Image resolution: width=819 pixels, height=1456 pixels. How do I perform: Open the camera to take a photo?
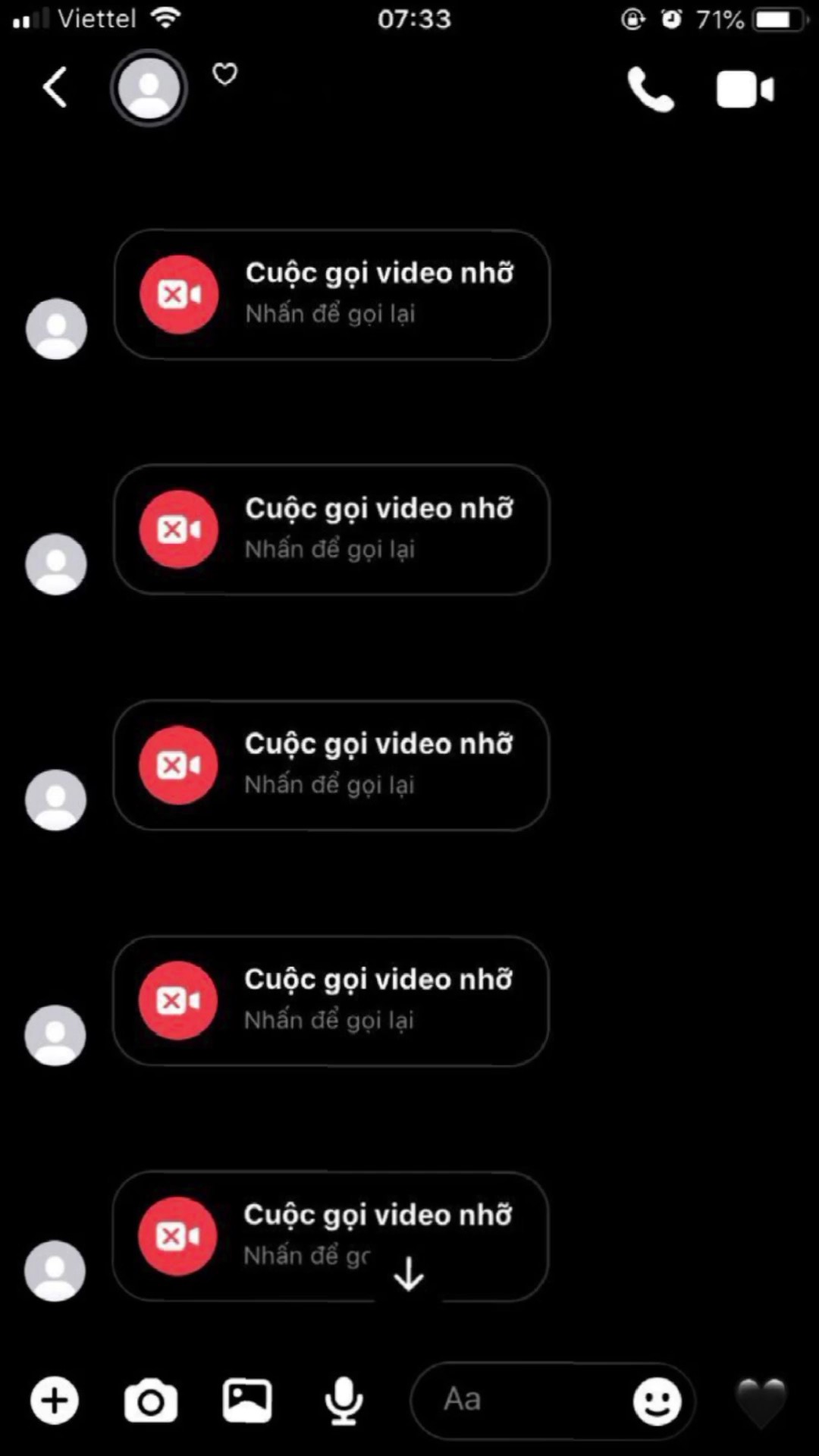pos(151,1401)
